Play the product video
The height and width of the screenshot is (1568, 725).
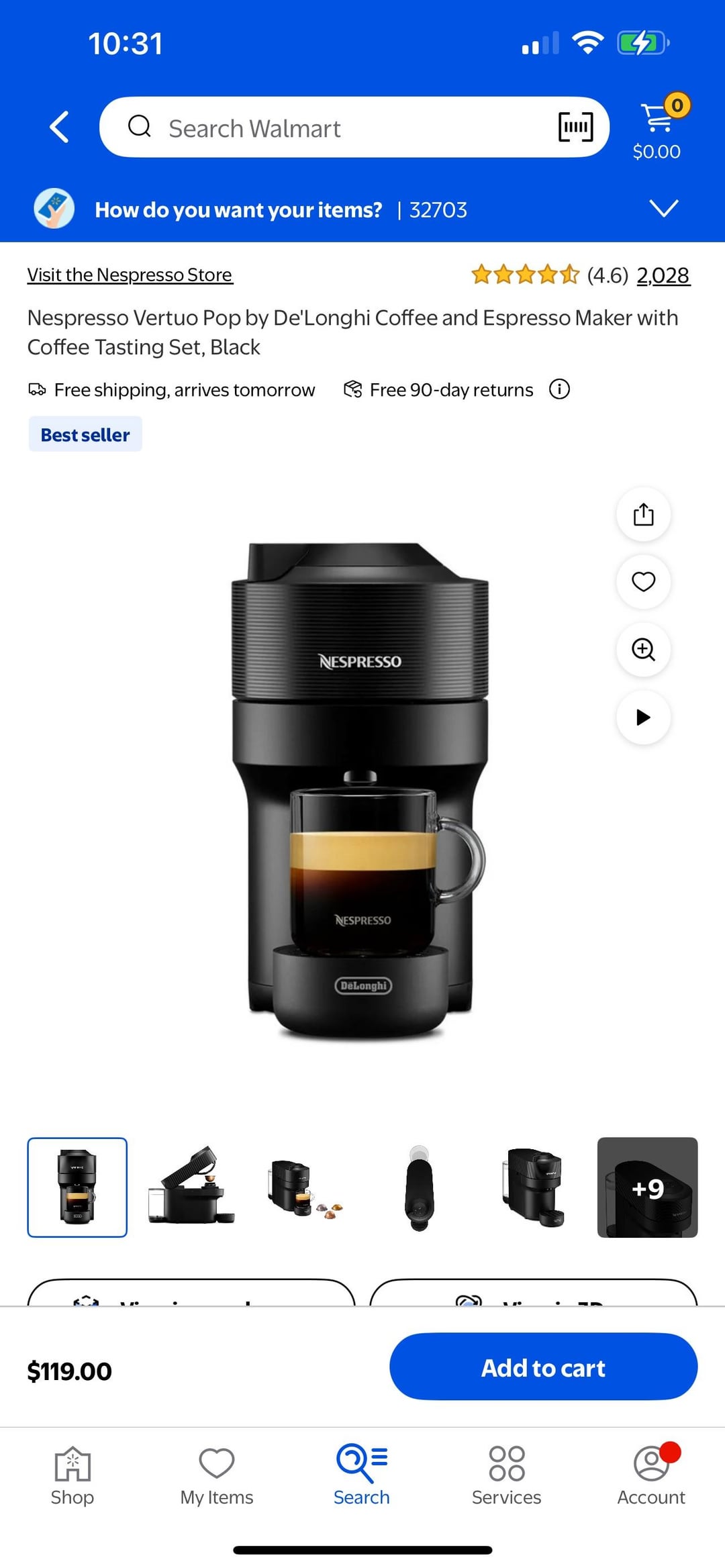click(x=643, y=717)
